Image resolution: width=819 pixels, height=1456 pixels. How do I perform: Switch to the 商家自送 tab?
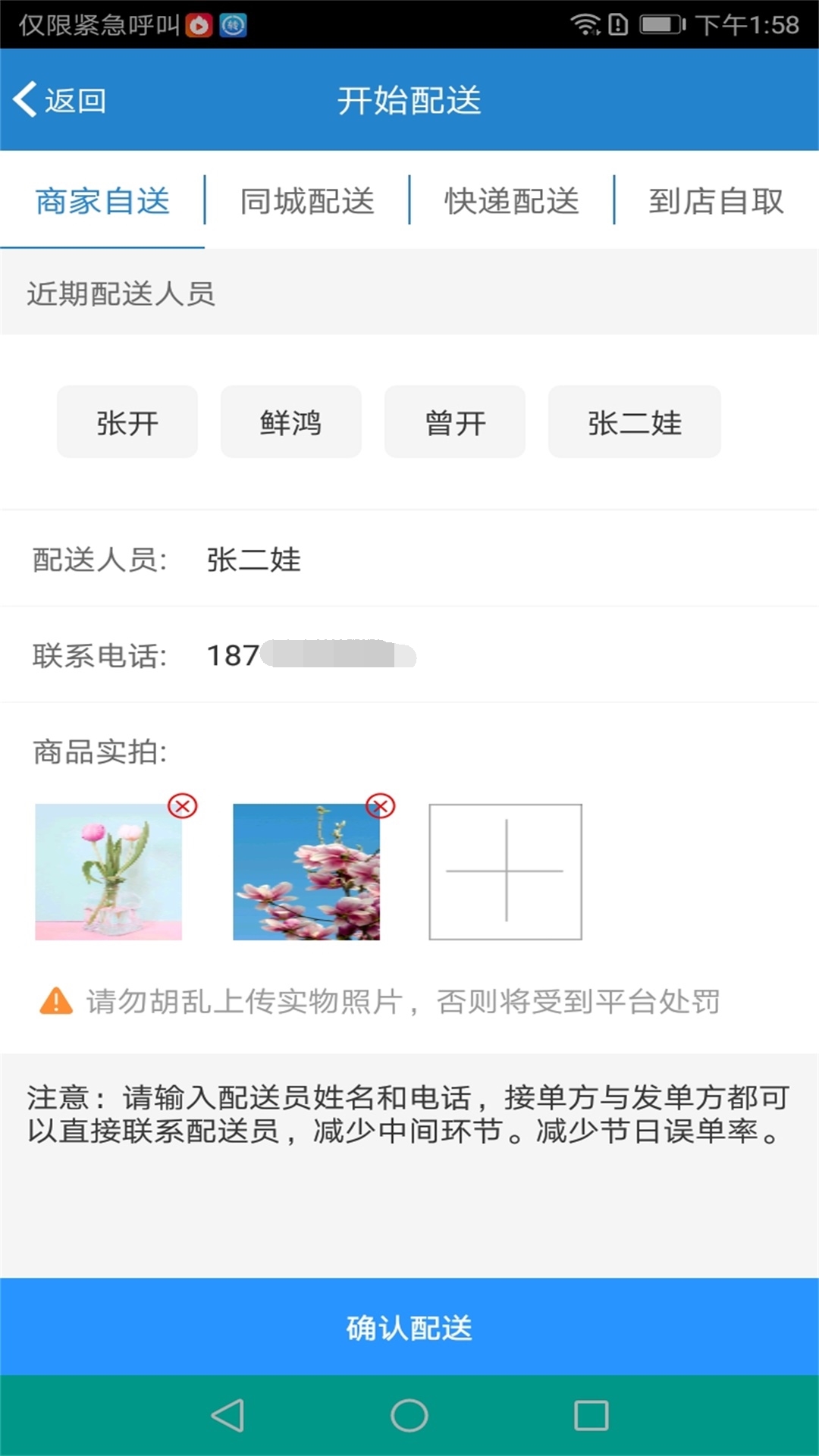pyautogui.click(x=102, y=201)
